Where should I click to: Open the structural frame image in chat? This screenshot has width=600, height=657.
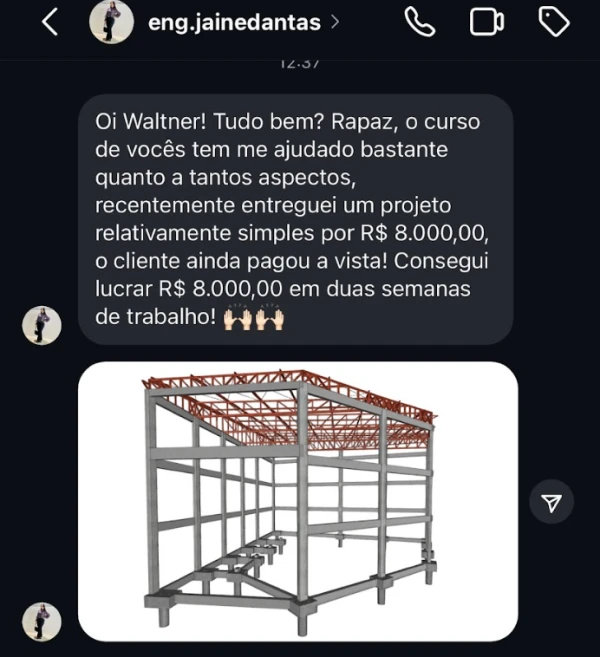point(297,501)
